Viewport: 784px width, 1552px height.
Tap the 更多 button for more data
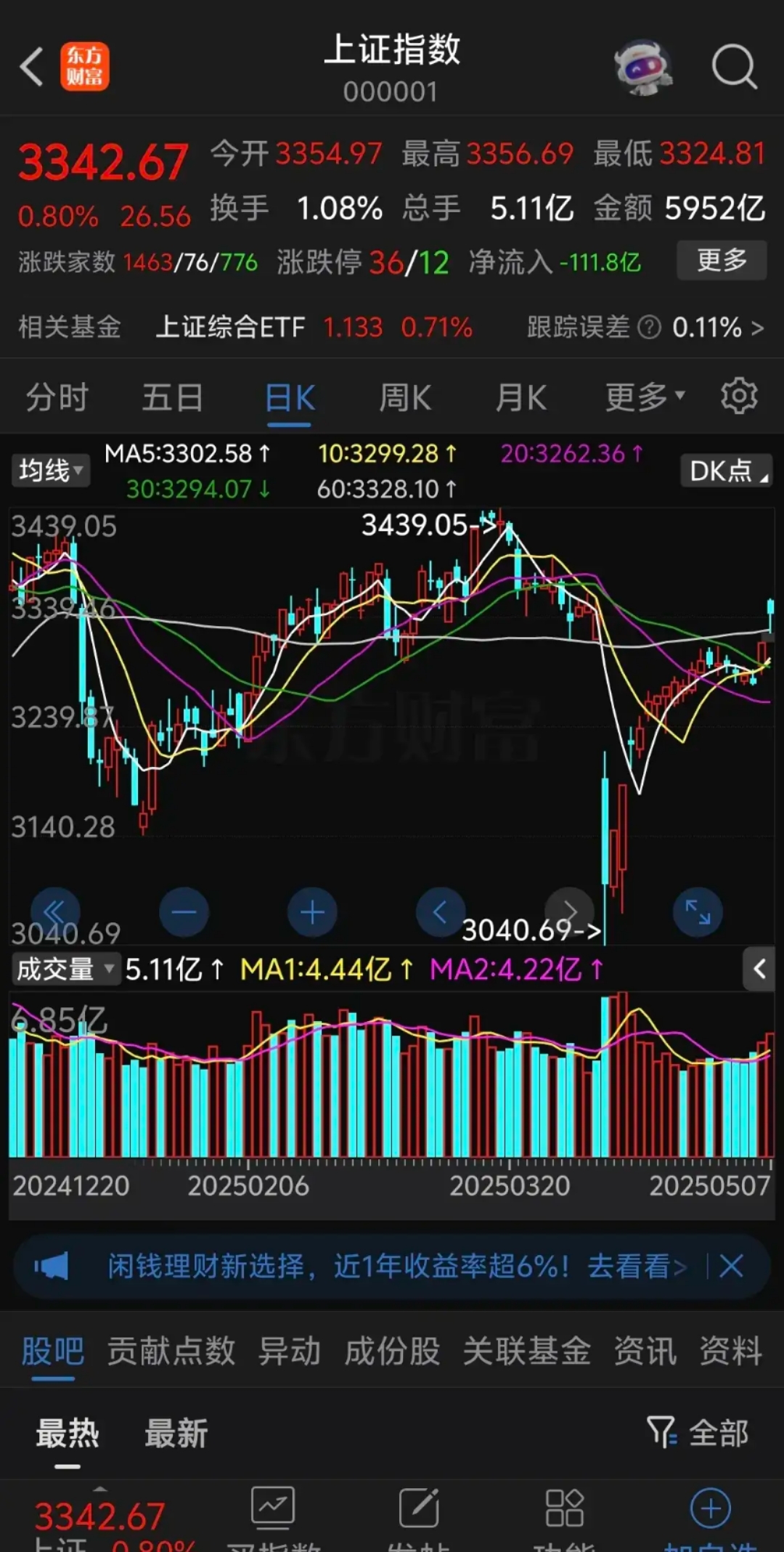[721, 260]
